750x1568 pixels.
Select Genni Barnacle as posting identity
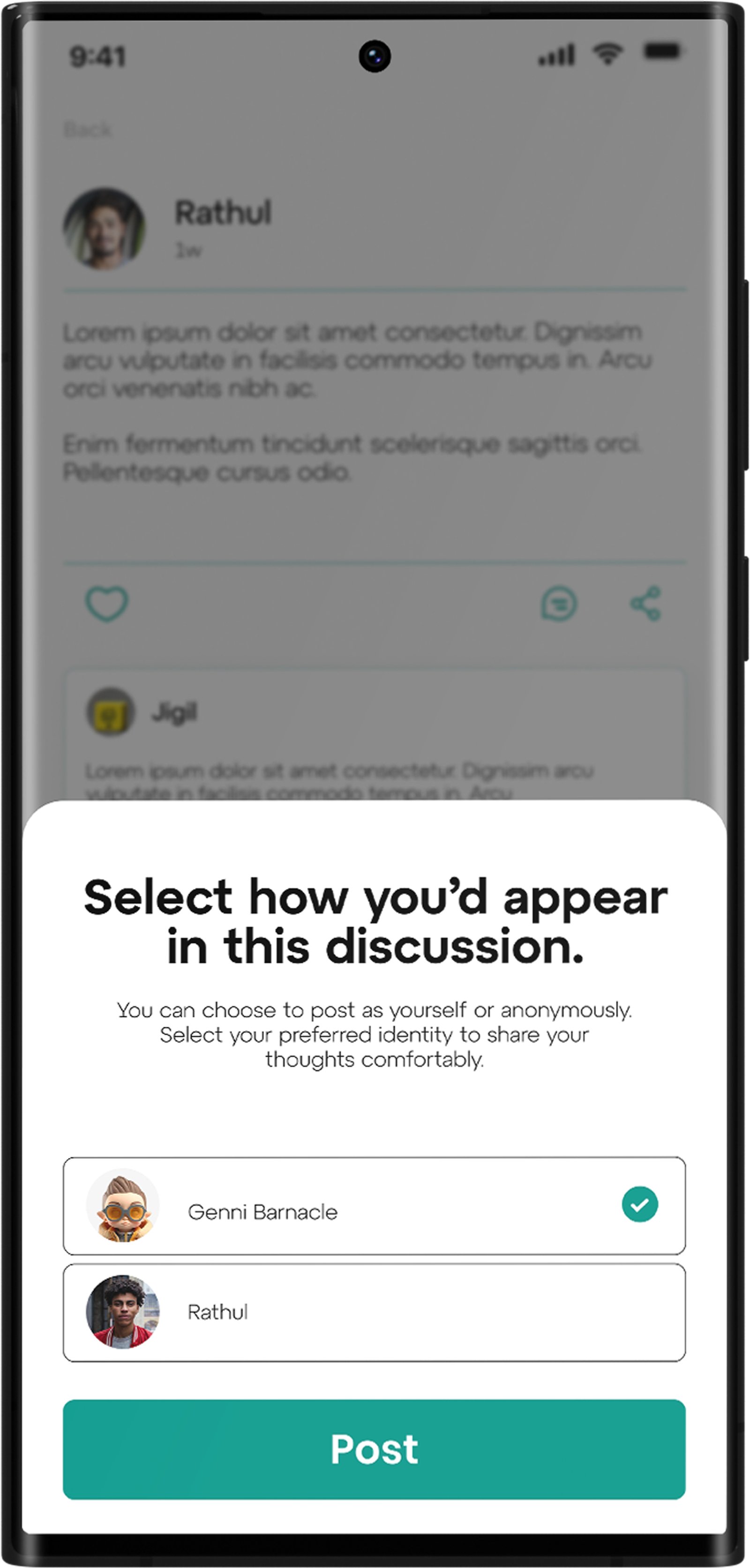pyautogui.click(x=374, y=1205)
